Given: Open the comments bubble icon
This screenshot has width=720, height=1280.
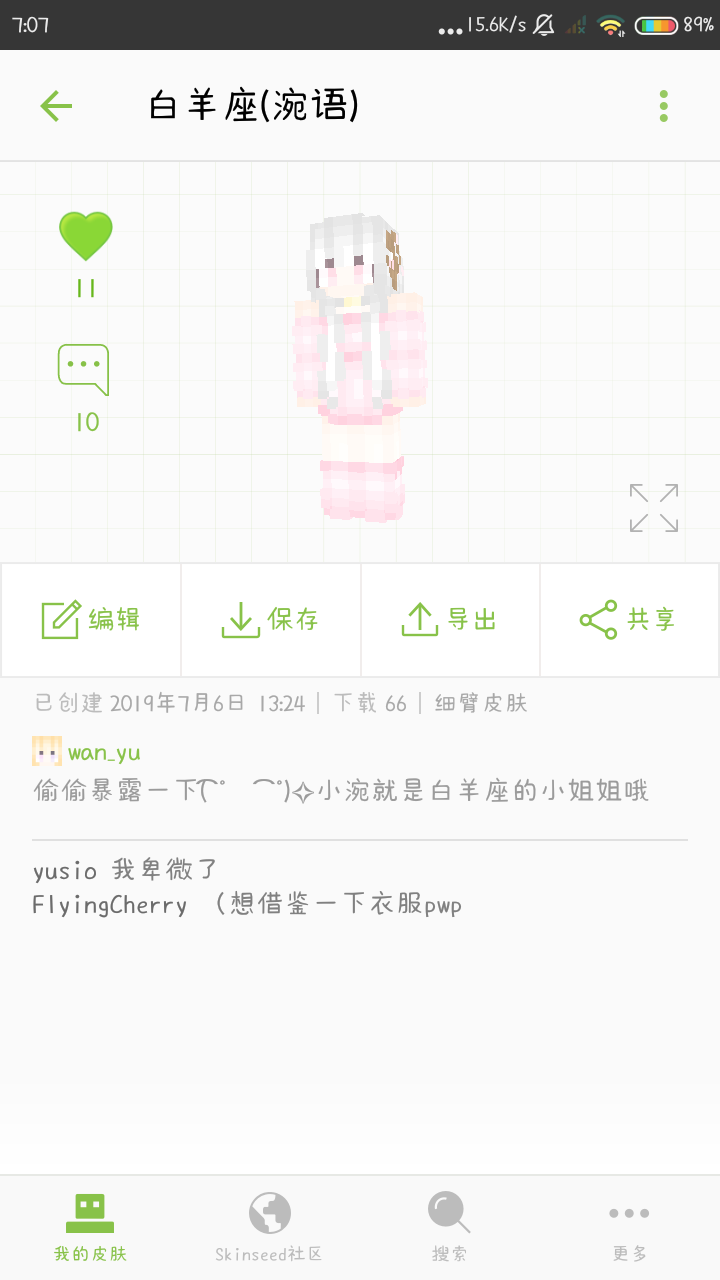Looking at the screenshot, I should pyautogui.click(x=84, y=370).
